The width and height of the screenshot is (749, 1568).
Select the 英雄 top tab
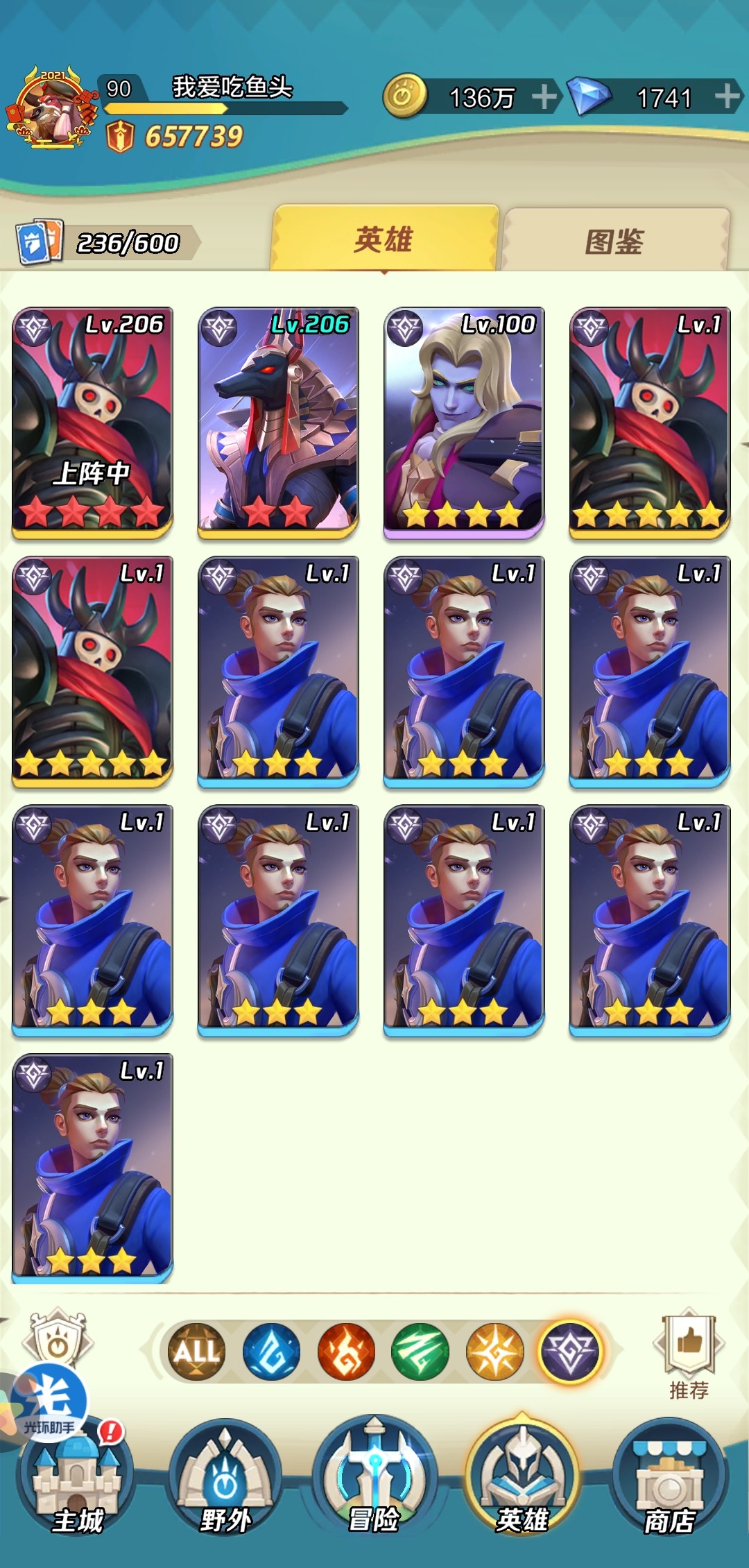(x=384, y=239)
